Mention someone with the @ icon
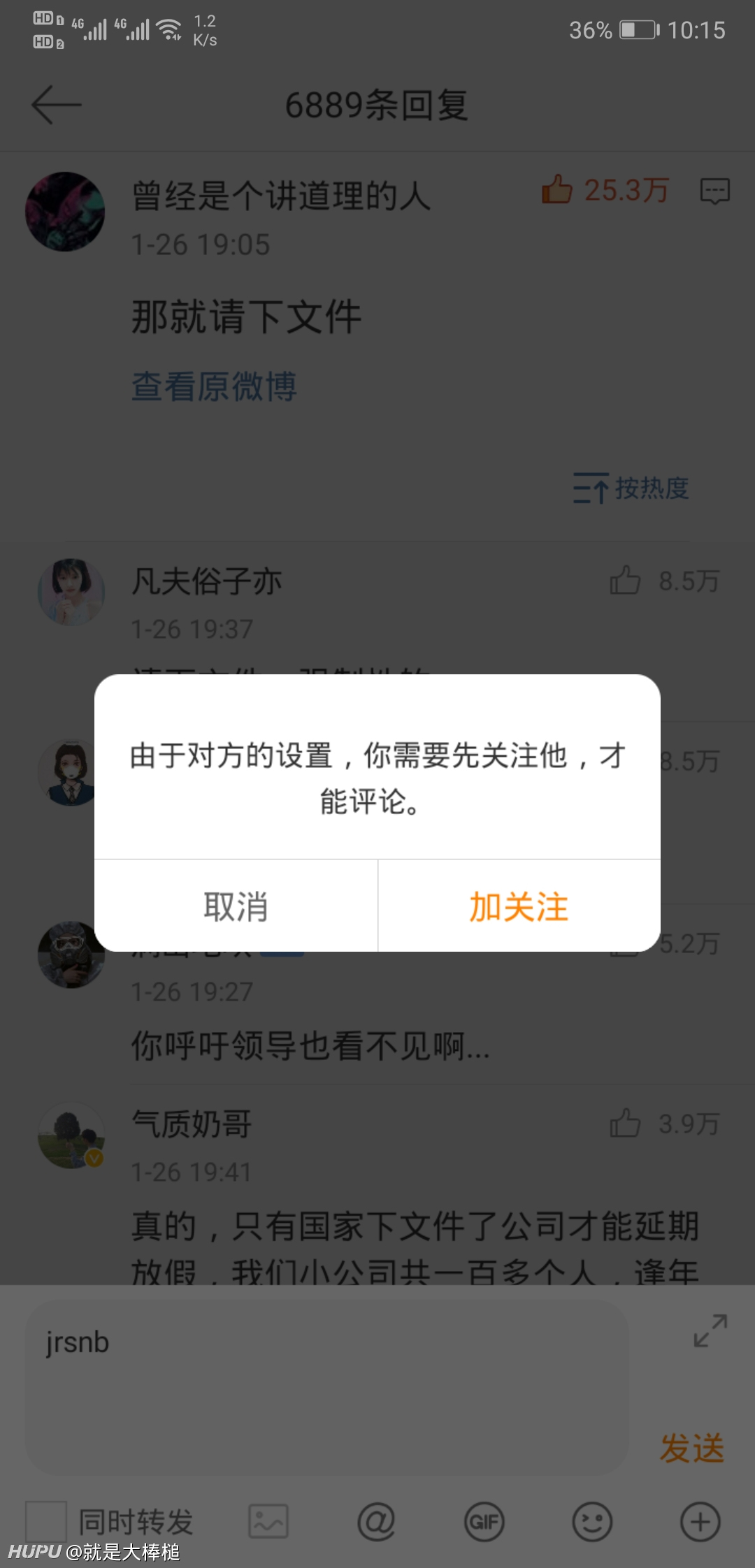The image size is (755, 1568). (376, 1521)
